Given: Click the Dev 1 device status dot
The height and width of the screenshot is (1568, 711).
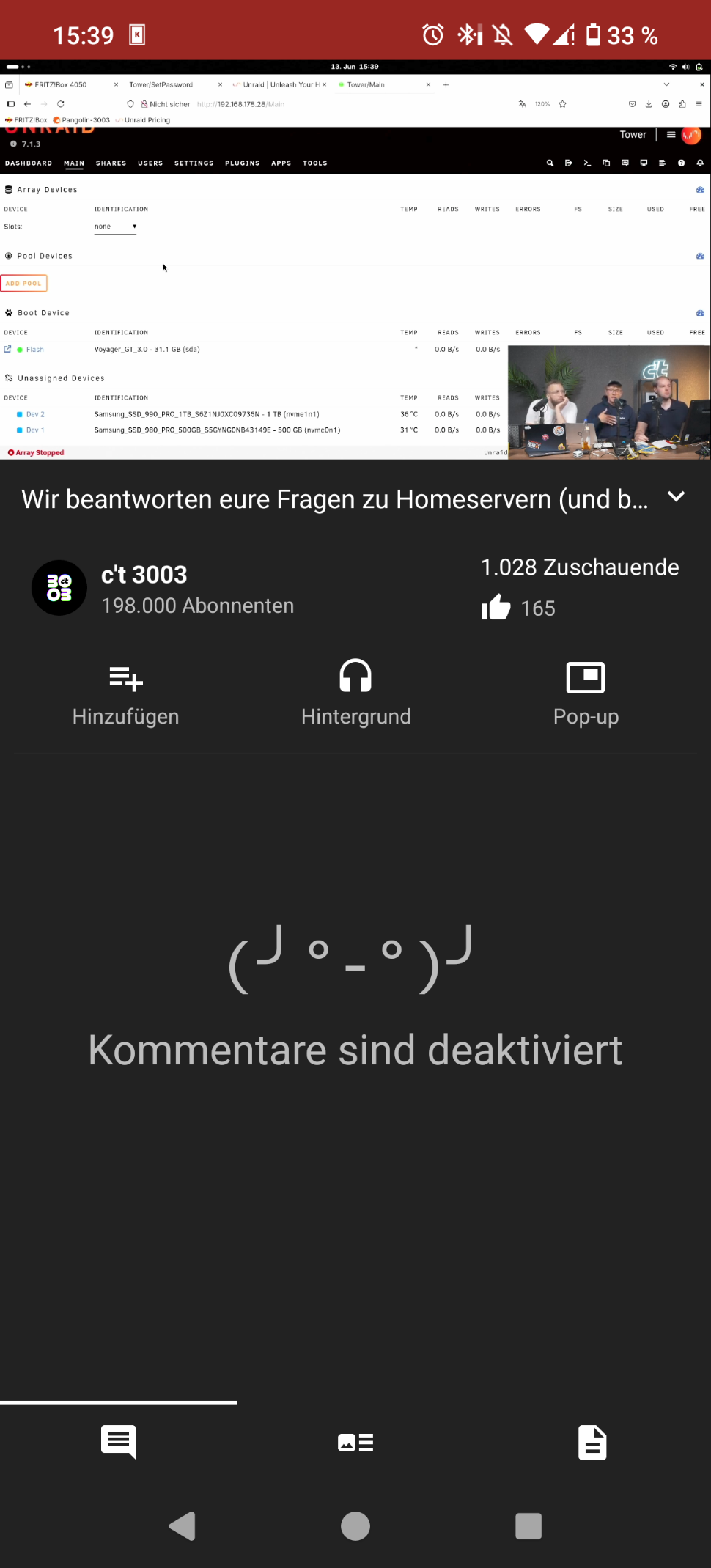Looking at the screenshot, I should pos(19,430).
